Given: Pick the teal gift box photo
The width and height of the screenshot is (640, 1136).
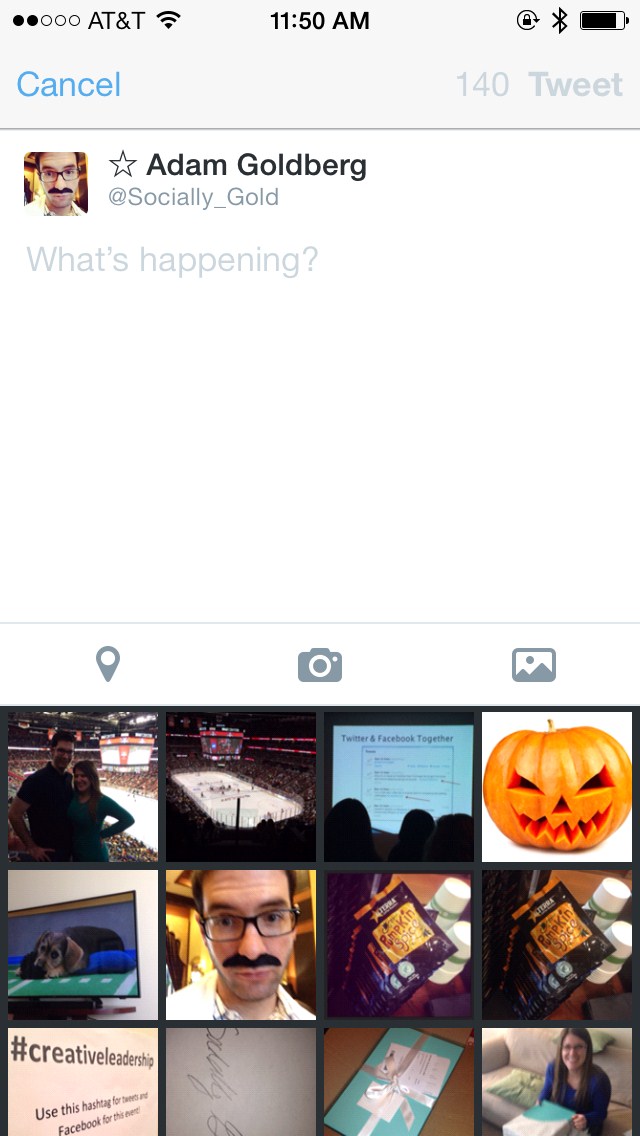Looking at the screenshot, I should [399, 1082].
